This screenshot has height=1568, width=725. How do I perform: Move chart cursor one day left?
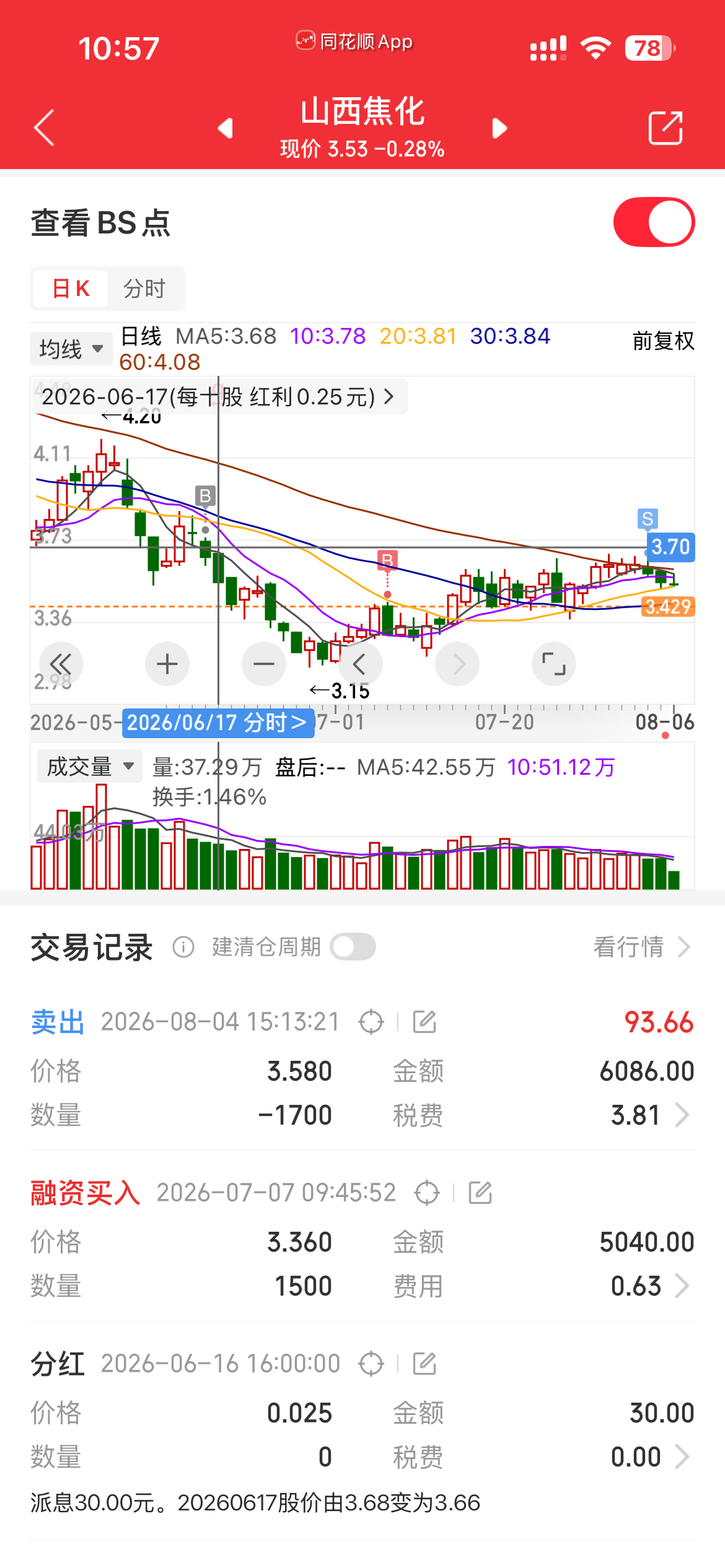(x=361, y=664)
